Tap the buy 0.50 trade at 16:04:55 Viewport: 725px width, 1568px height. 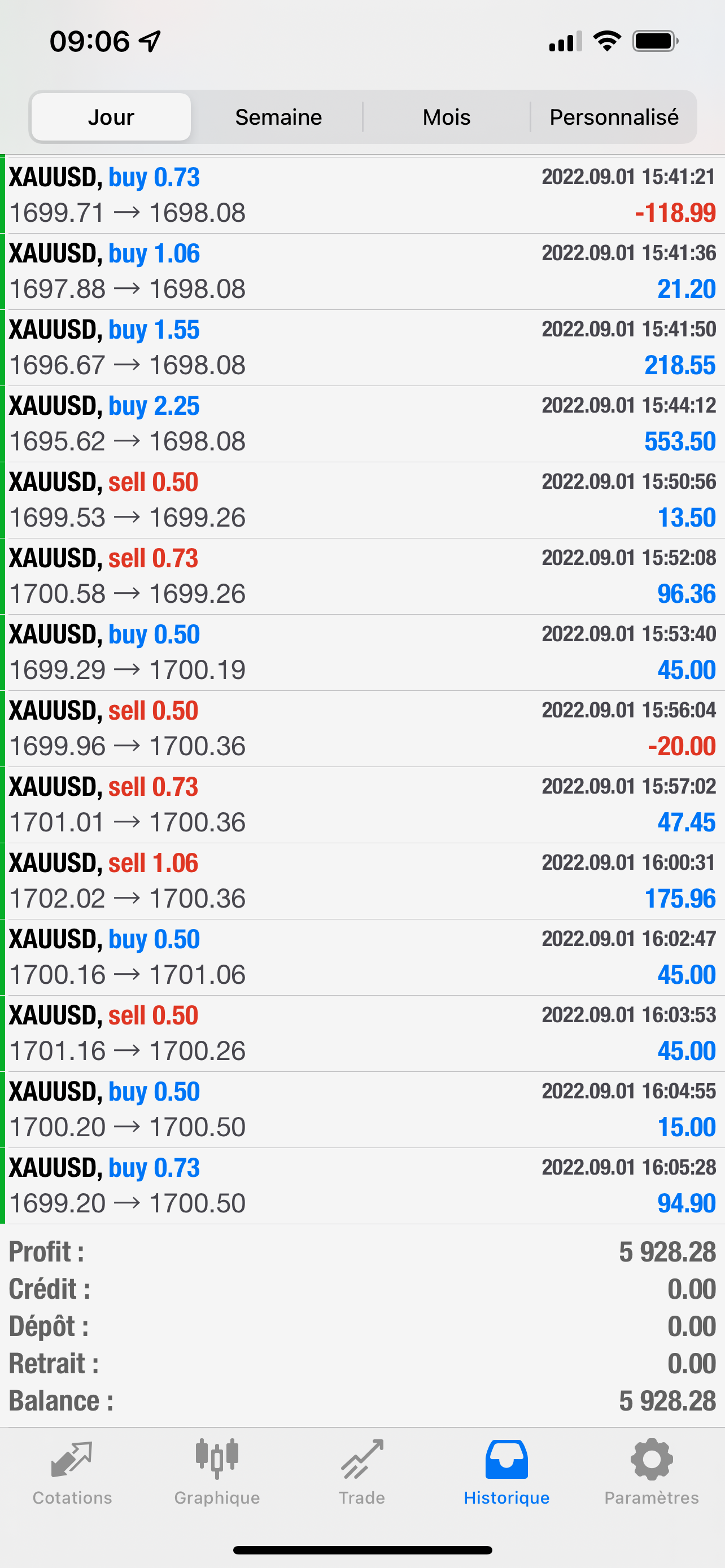(362, 1110)
